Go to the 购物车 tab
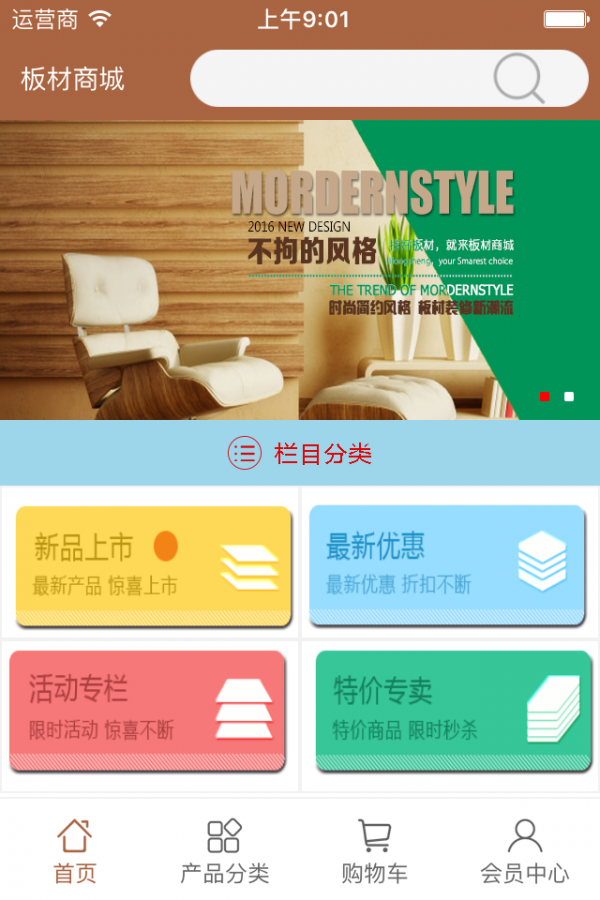The width and height of the screenshot is (600, 900). pyautogui.click(x=375, y=850)
